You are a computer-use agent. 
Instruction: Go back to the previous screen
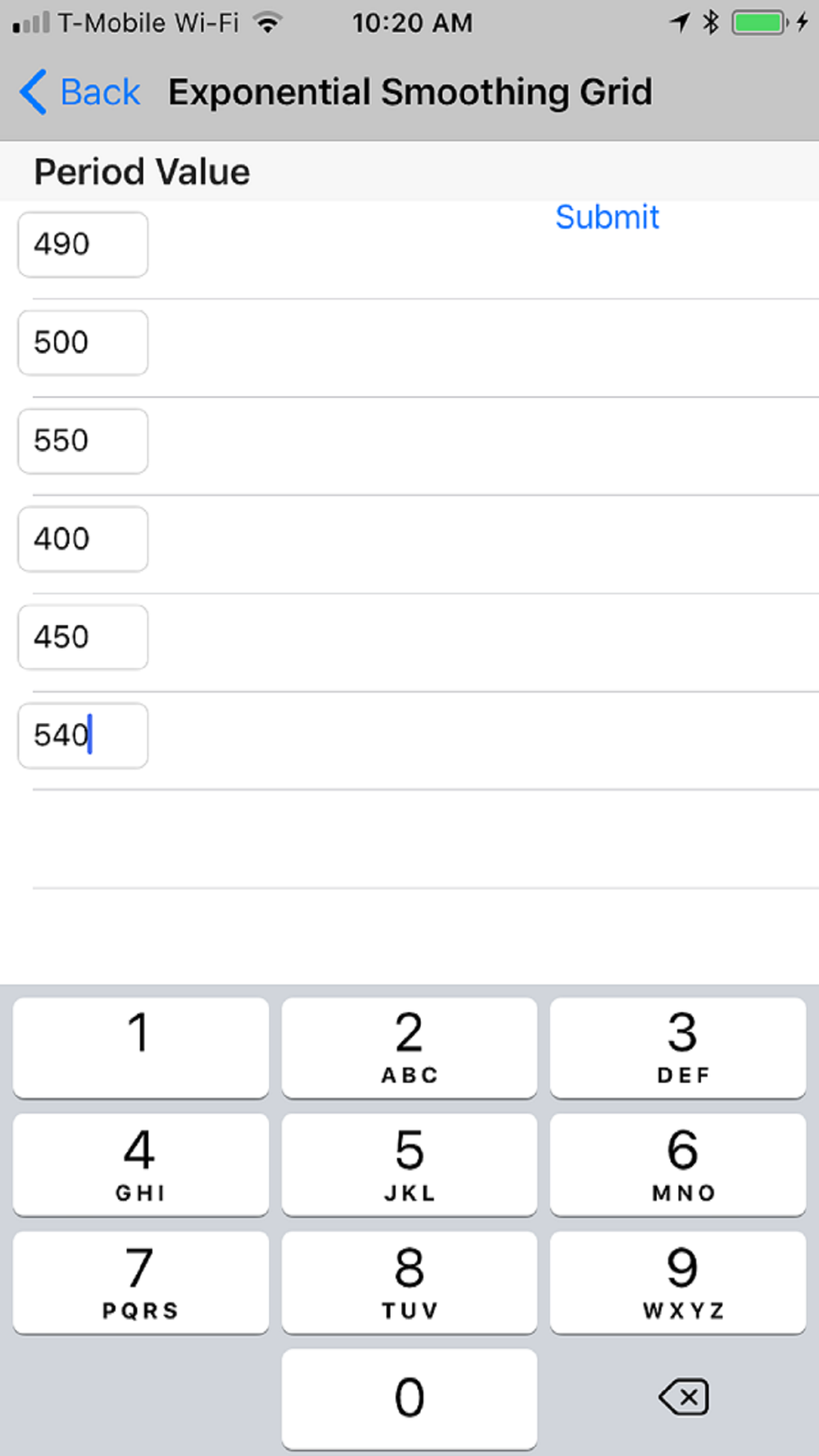(80, 92)
